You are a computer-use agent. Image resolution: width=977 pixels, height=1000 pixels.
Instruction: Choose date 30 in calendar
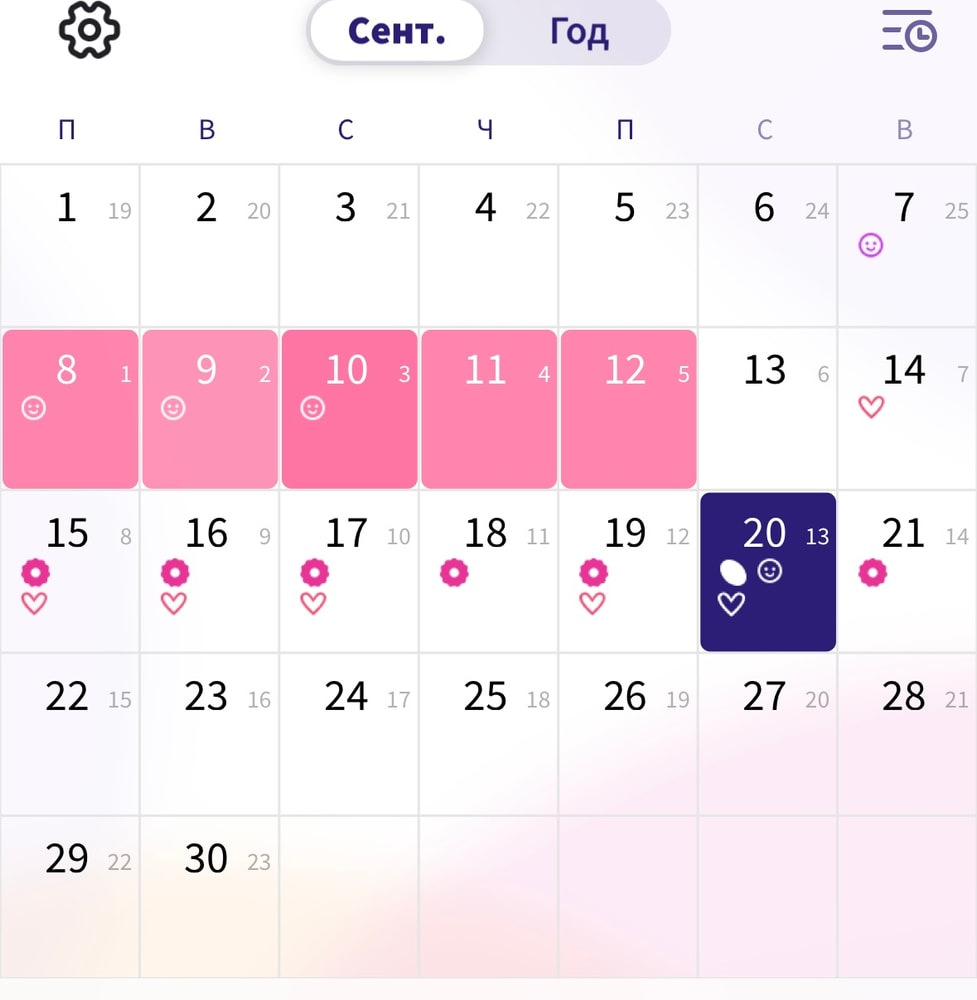click(x=209, y=896)
